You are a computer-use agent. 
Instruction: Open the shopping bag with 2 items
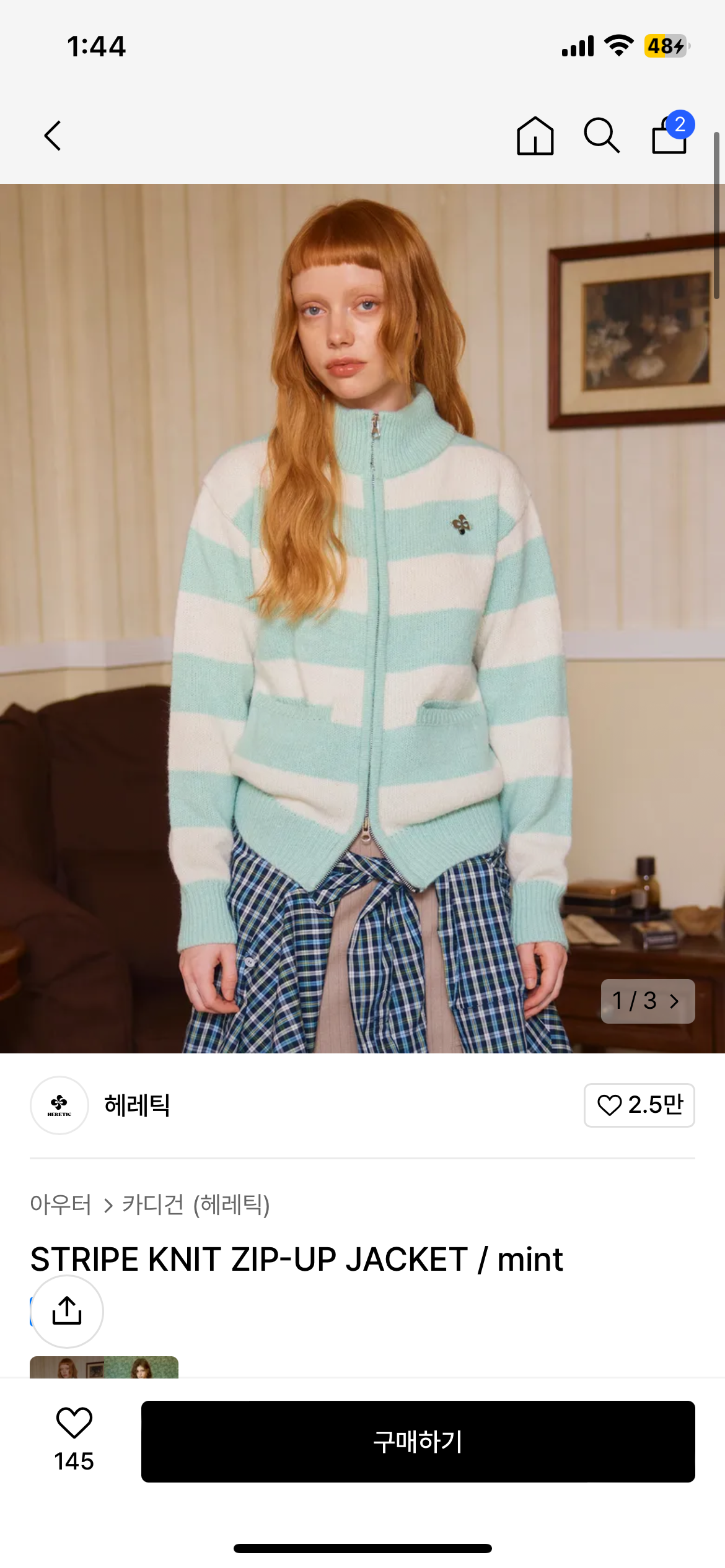670,134
